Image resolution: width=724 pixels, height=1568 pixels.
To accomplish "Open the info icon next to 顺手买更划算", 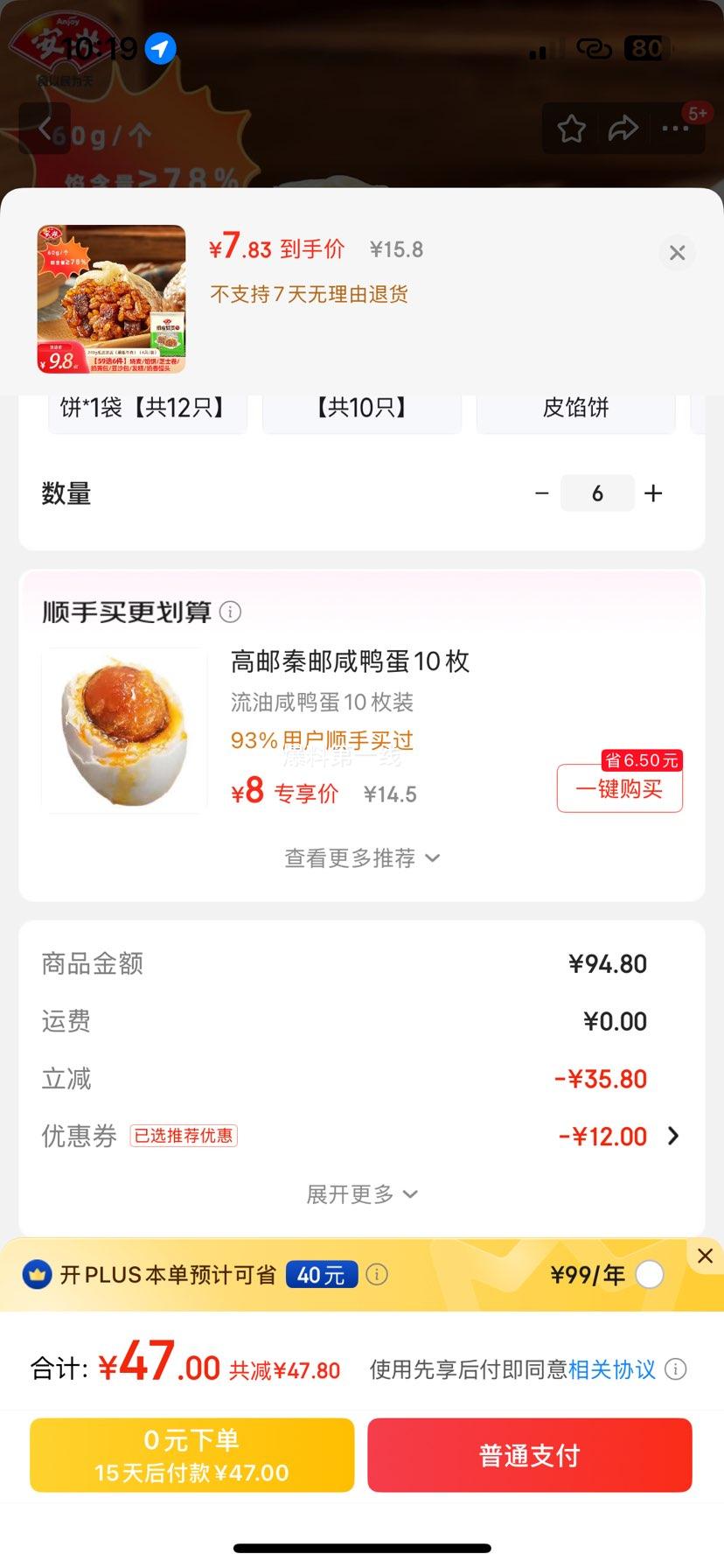I will [x=230, y=612].
